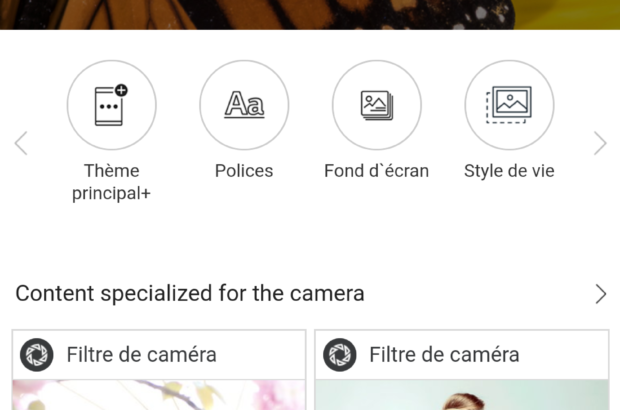The image size is (620, 410).
Task: Open the first Filtre de caméra card
Action: (x=159, y=368)
